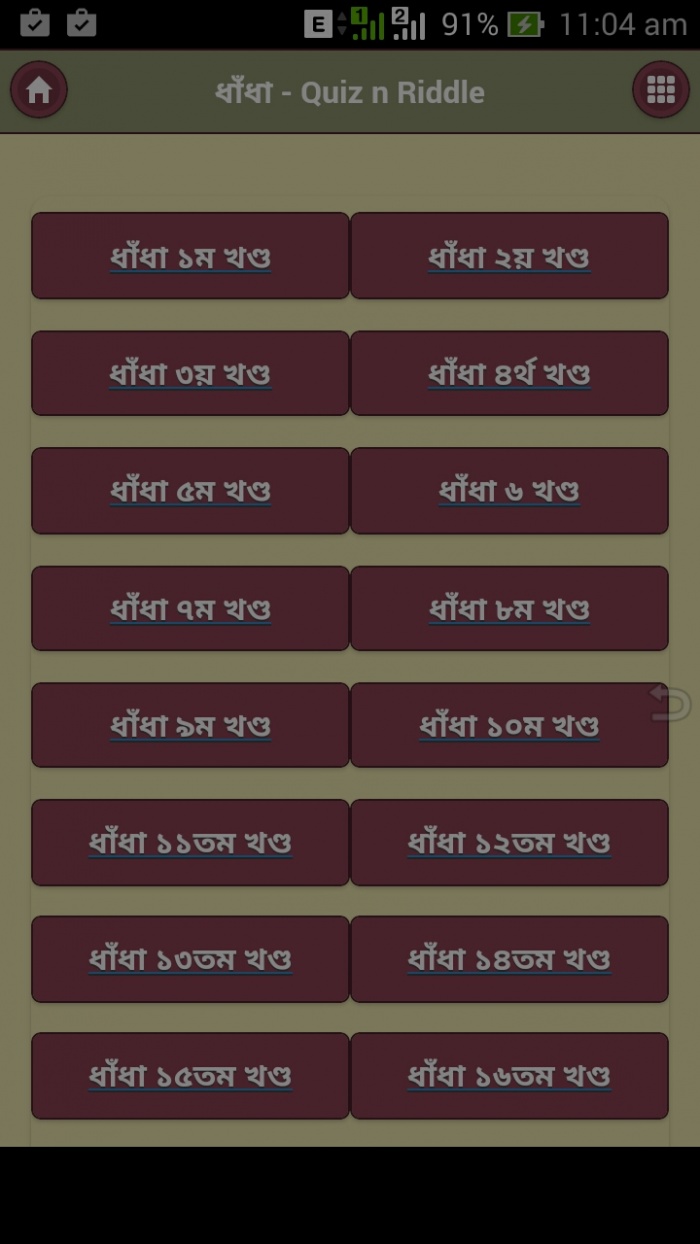Image resolution: width=700 pixels, height=1244 pixels.
Task: Choose ধাঁধা ৪র্থ খণ্ড
Action: (x=509, y=373)
